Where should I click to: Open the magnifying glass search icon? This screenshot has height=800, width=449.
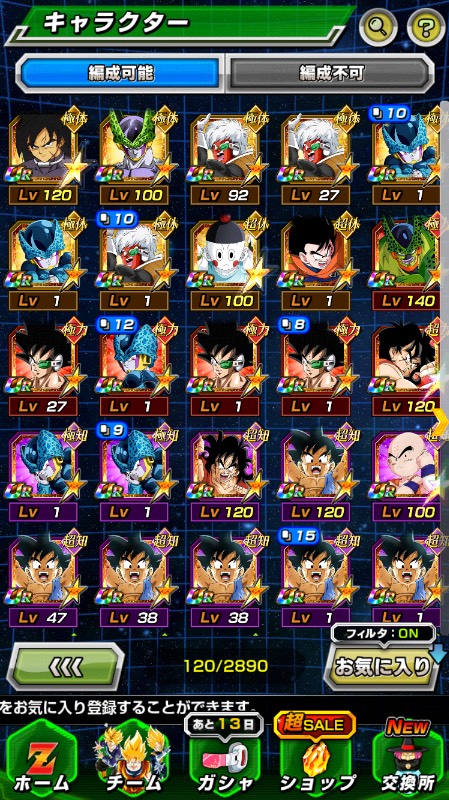pyautogui.click(x=378, y=26)
